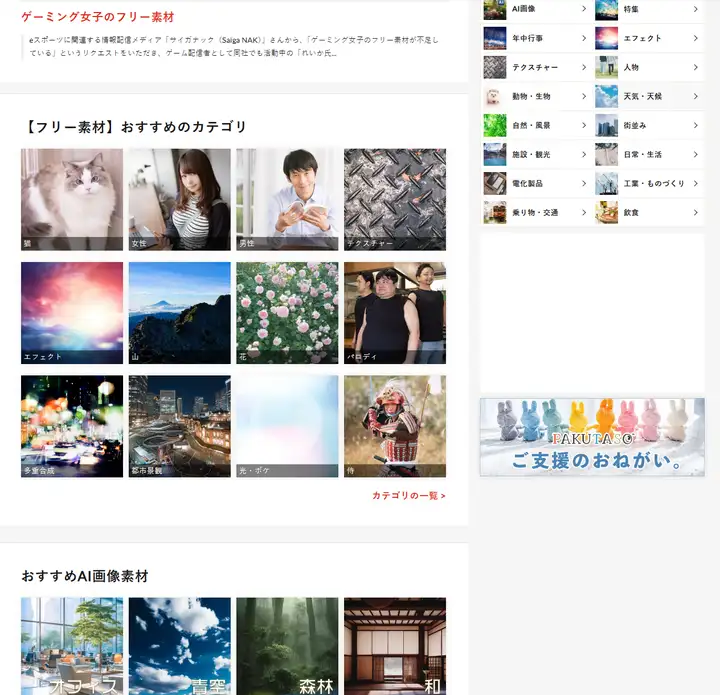Select the 女性 category tile
The height and width of the screenshot is (695, 720).
[x=179, y=199]
